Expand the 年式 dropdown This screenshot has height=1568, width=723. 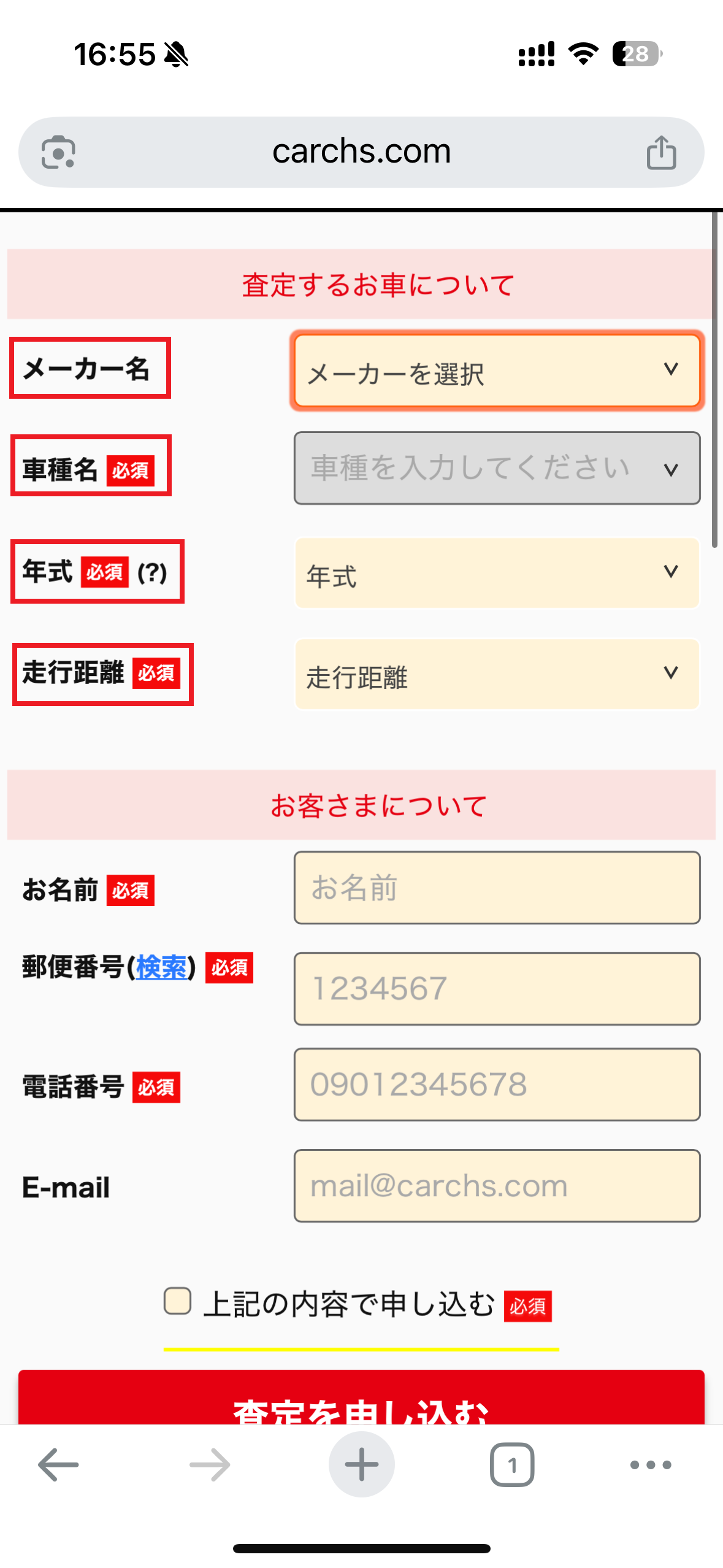497,574
